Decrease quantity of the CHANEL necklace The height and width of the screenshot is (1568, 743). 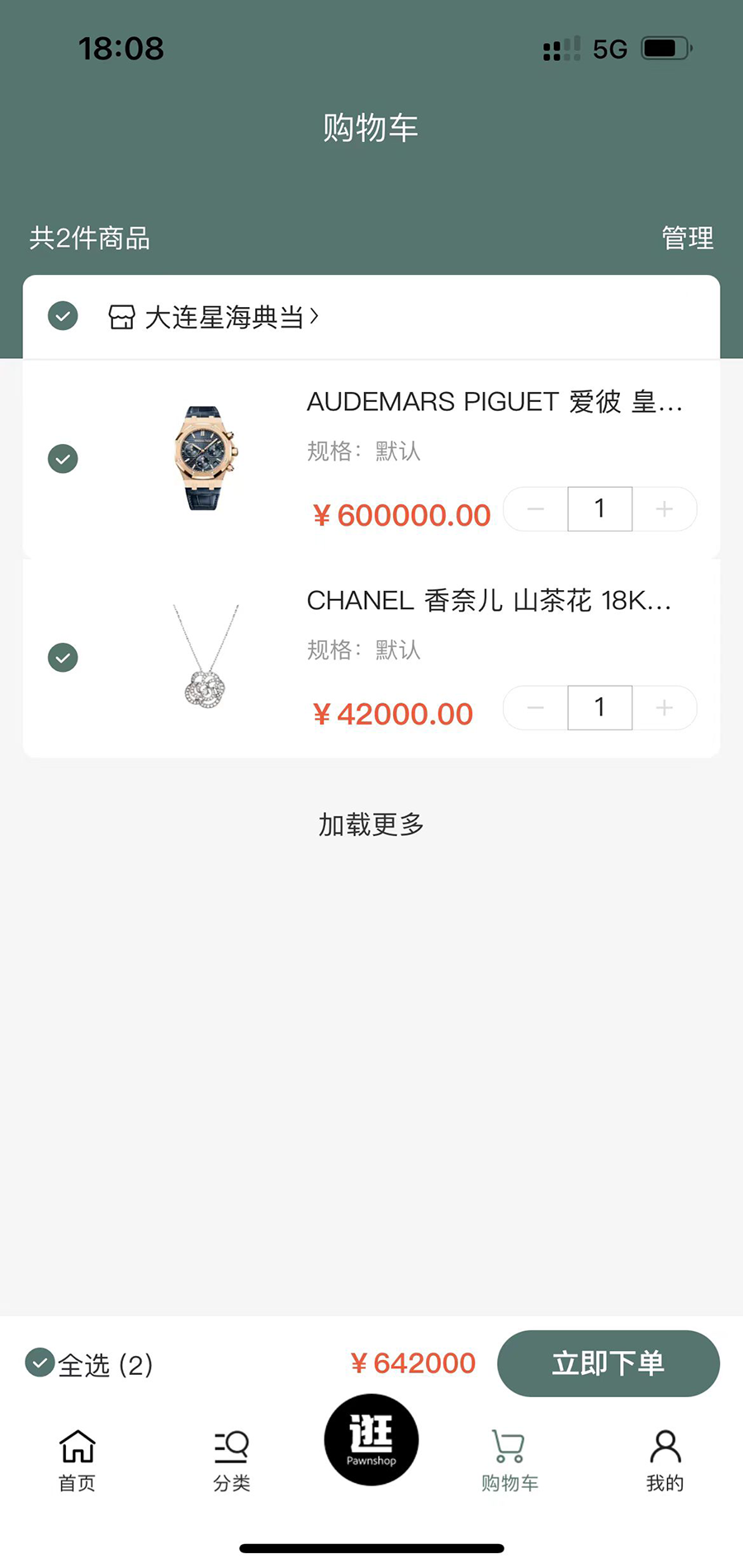point(536,708)
